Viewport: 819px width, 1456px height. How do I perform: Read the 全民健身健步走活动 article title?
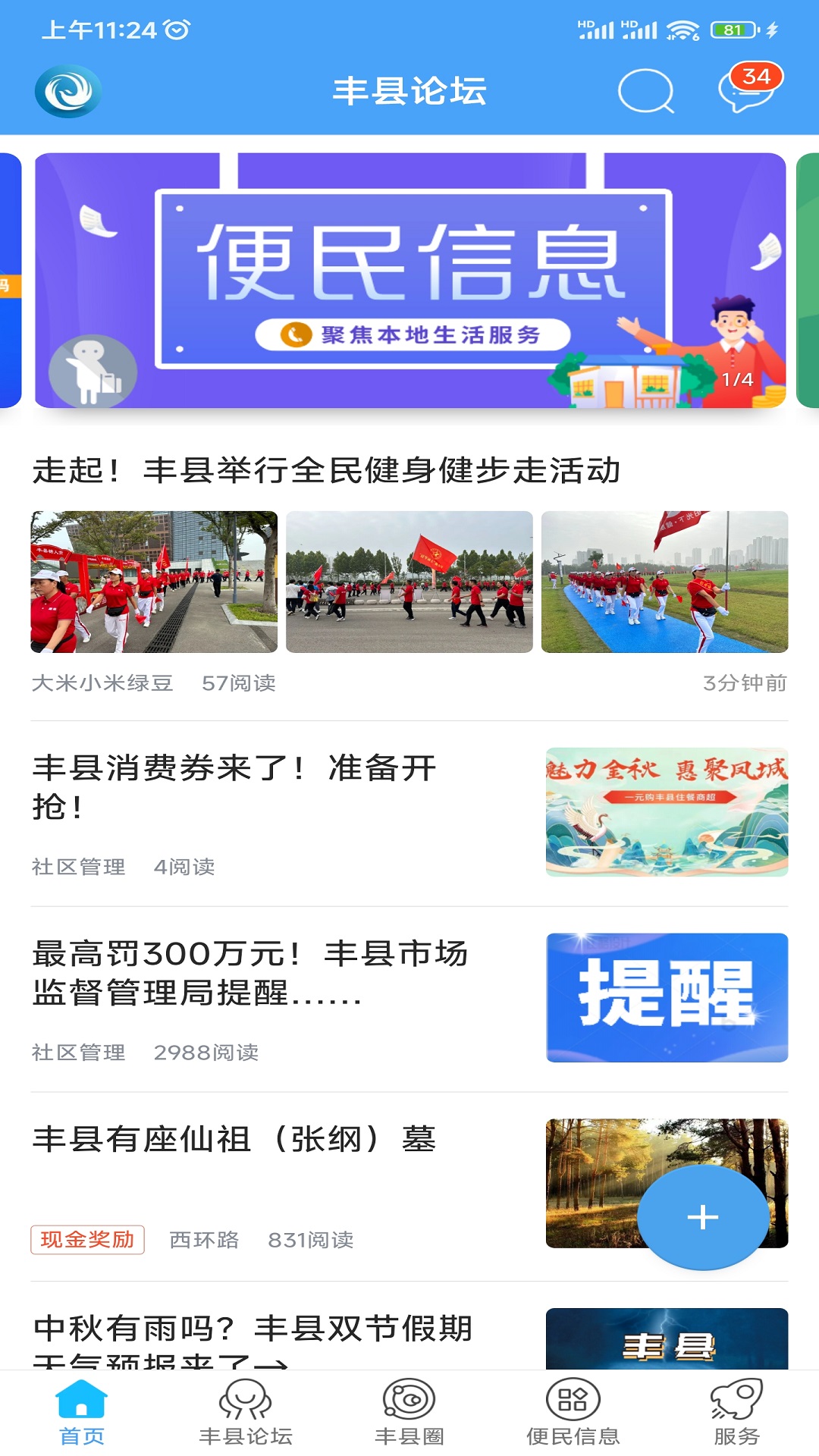(x=326, y=470)
